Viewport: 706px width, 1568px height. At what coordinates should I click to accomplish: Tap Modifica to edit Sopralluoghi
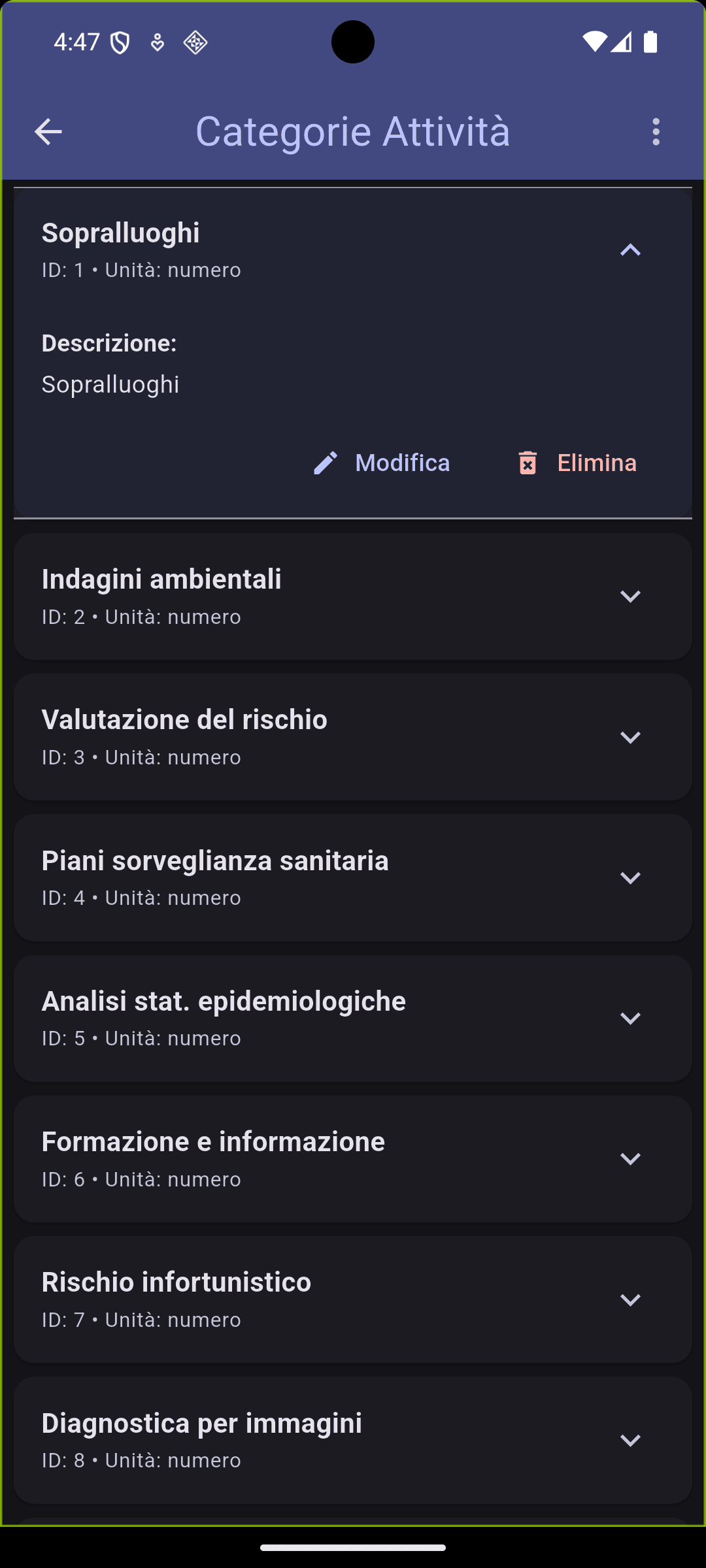402,463
